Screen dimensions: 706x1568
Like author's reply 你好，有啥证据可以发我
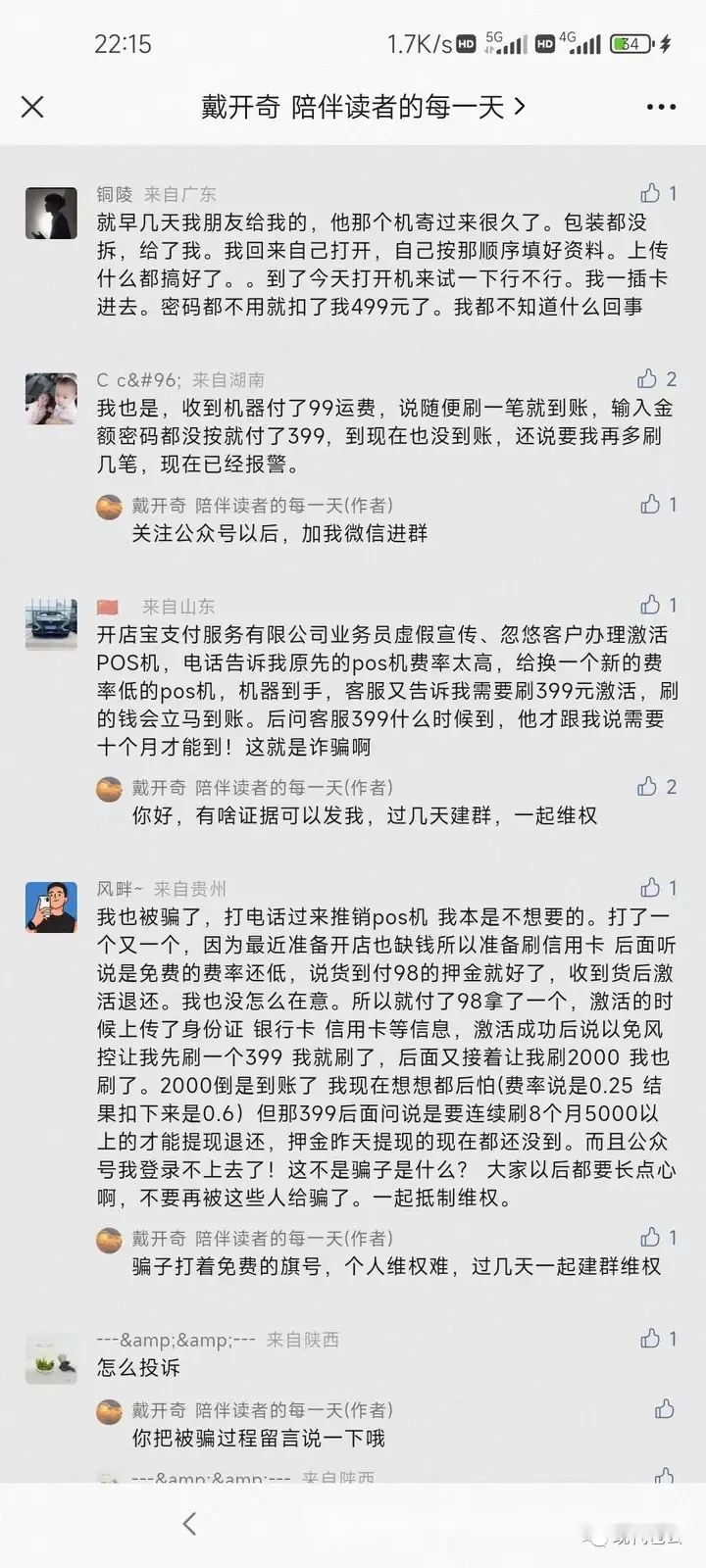tap(648, 787)
